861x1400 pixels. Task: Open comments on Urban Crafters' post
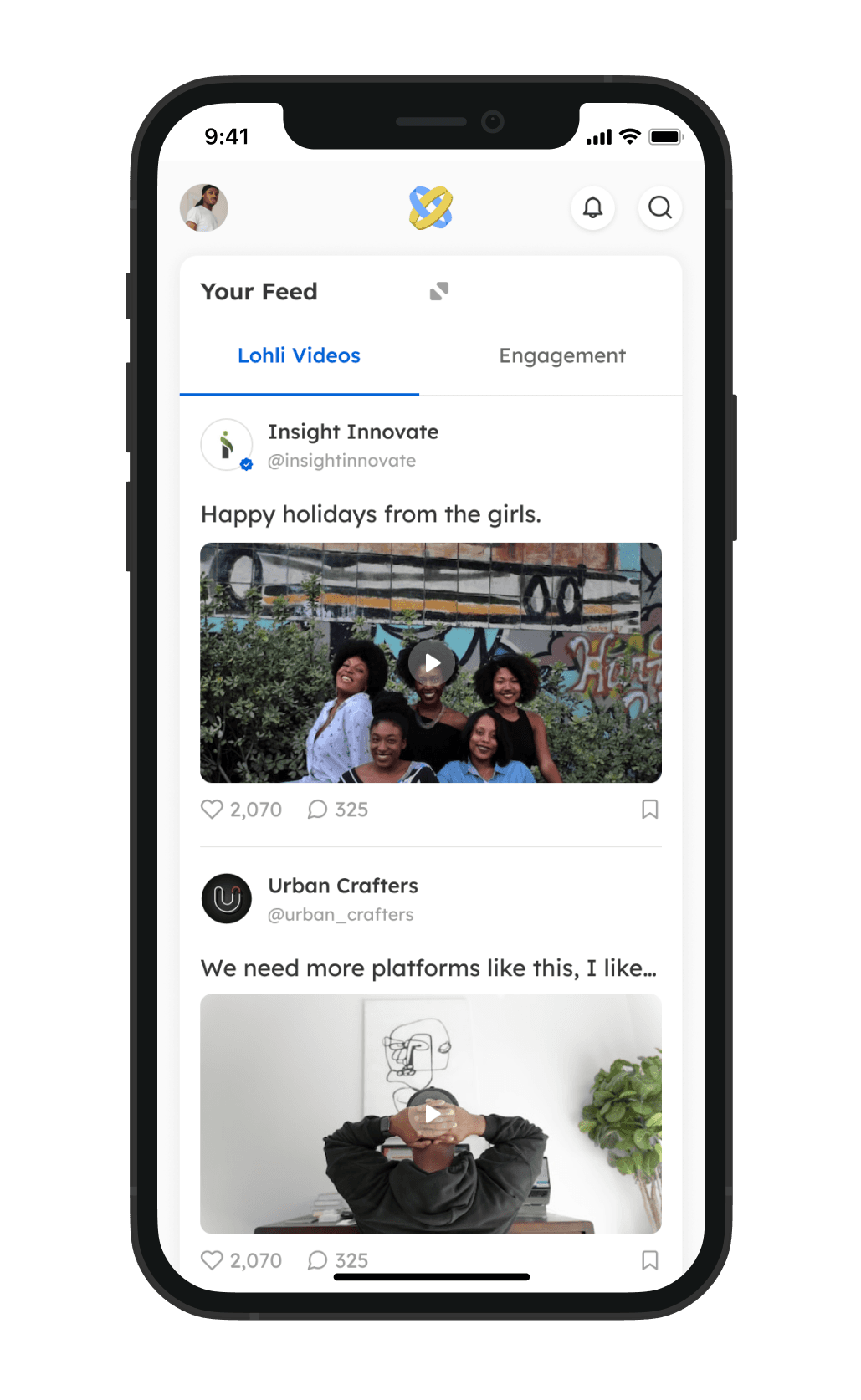coord(317,1259)
